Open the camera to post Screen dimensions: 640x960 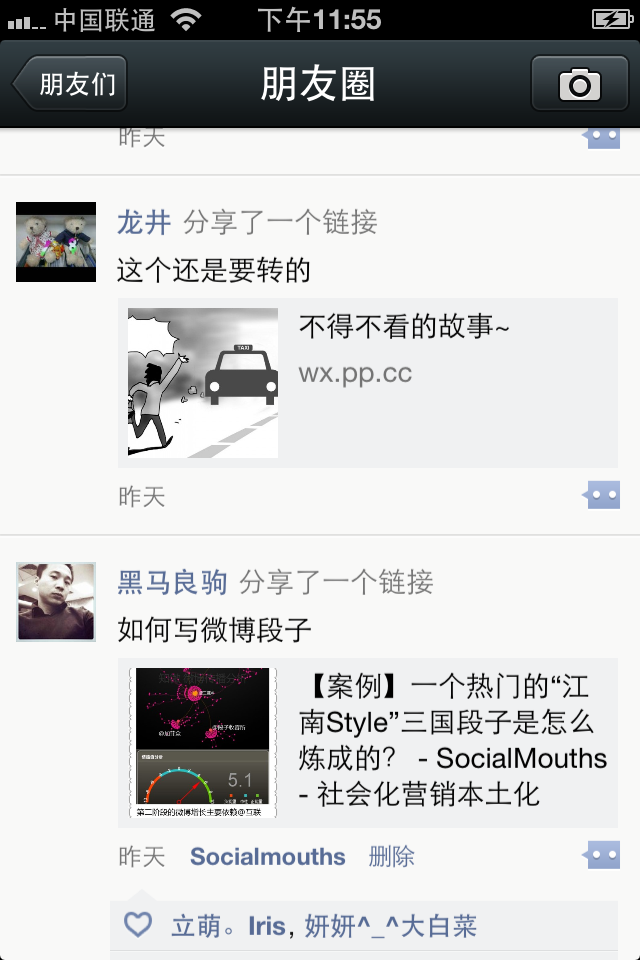pos(579,84)
